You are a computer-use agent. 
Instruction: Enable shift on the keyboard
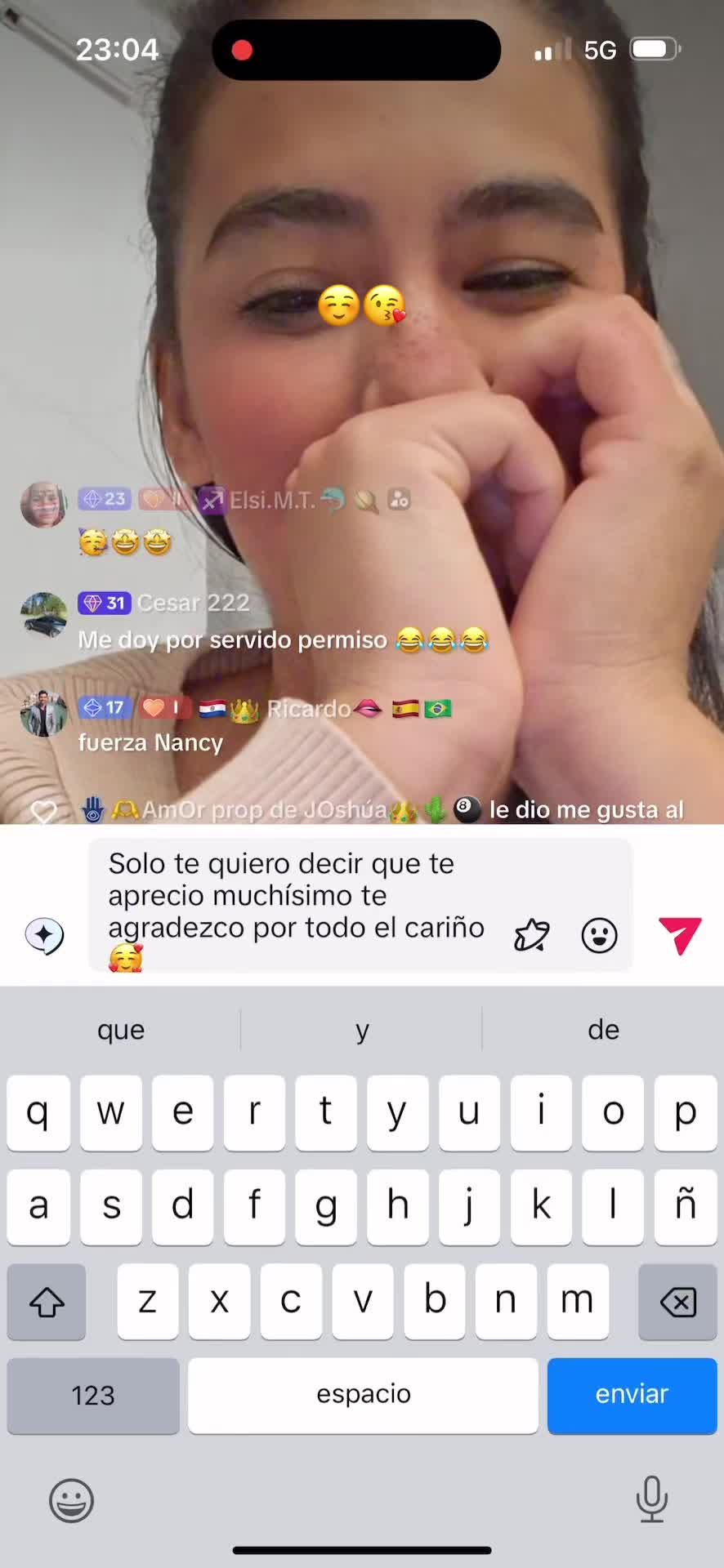coord(47,1302)
